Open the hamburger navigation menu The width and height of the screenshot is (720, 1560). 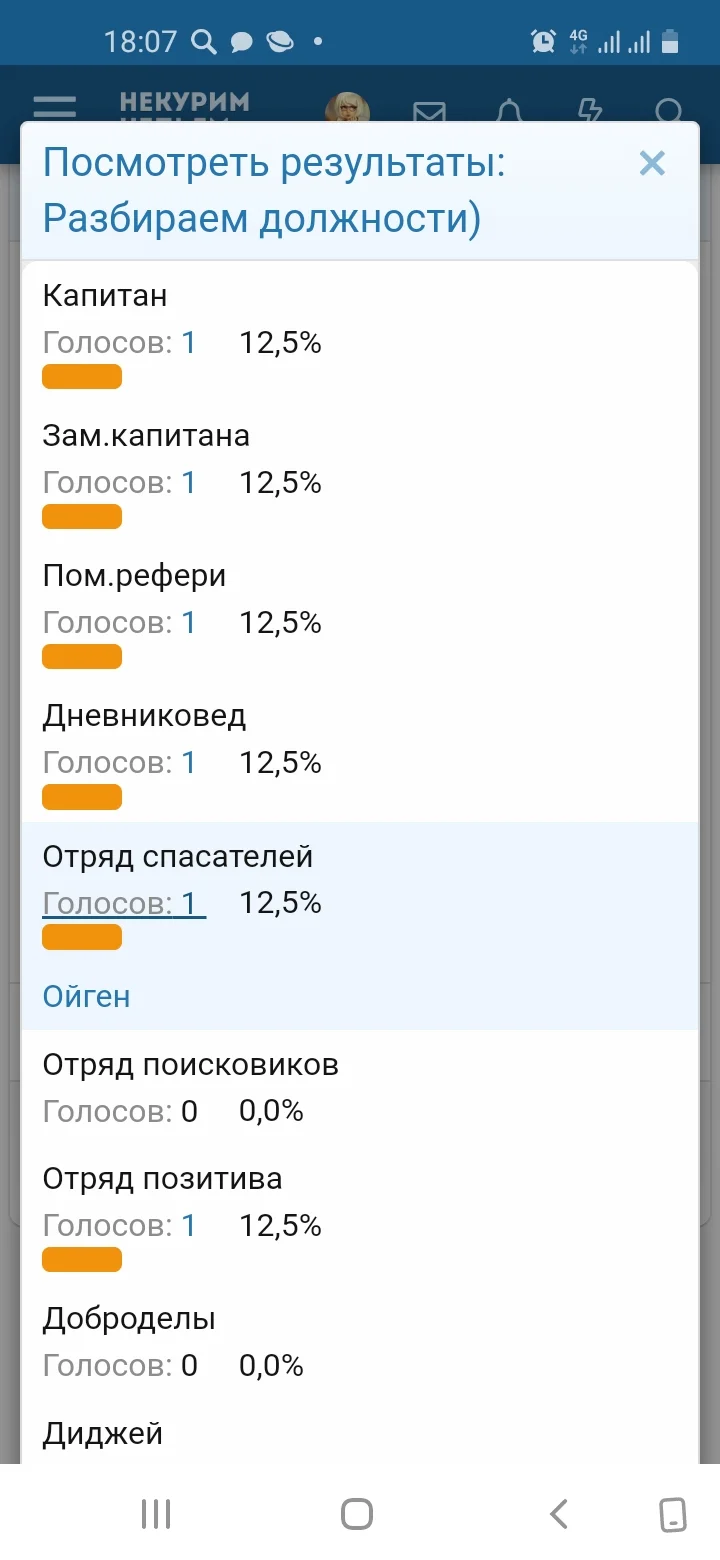point(53,107)
